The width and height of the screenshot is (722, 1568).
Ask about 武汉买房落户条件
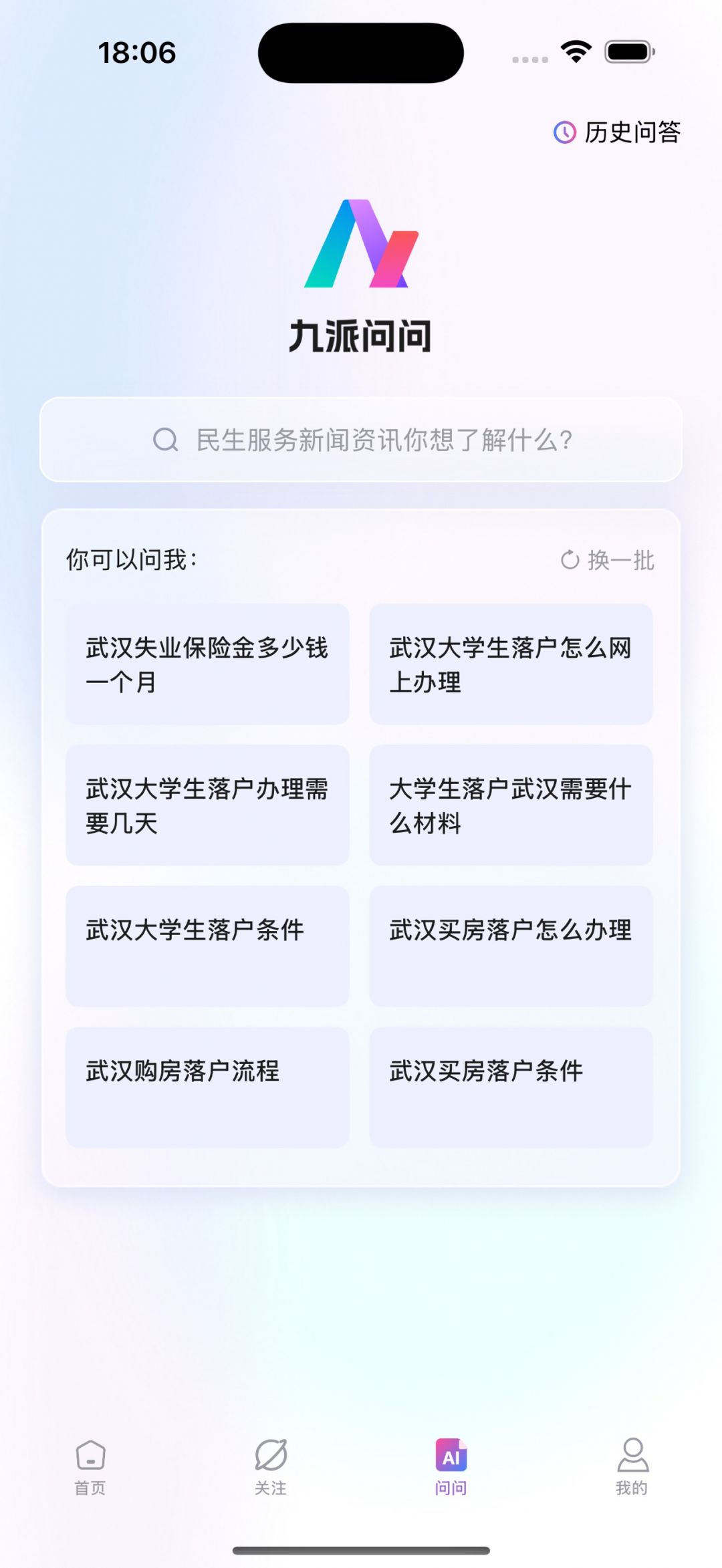click(511, 1087)
